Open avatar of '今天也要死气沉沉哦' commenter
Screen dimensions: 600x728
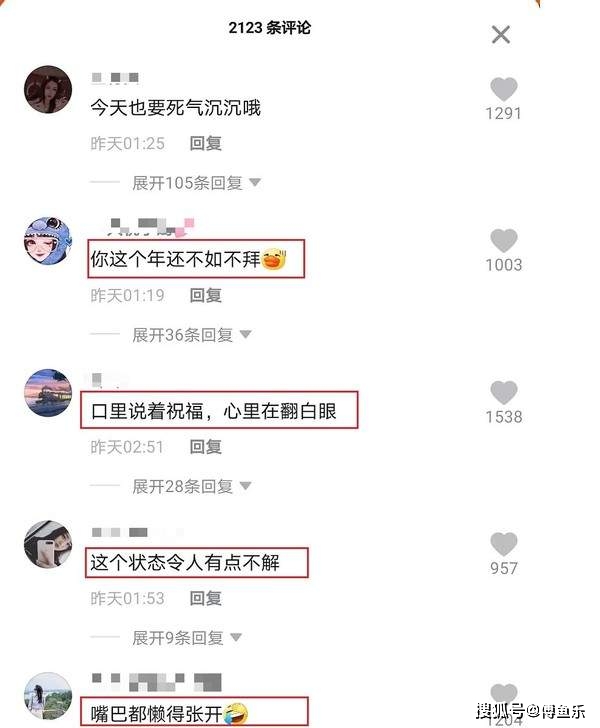[47, 90]
